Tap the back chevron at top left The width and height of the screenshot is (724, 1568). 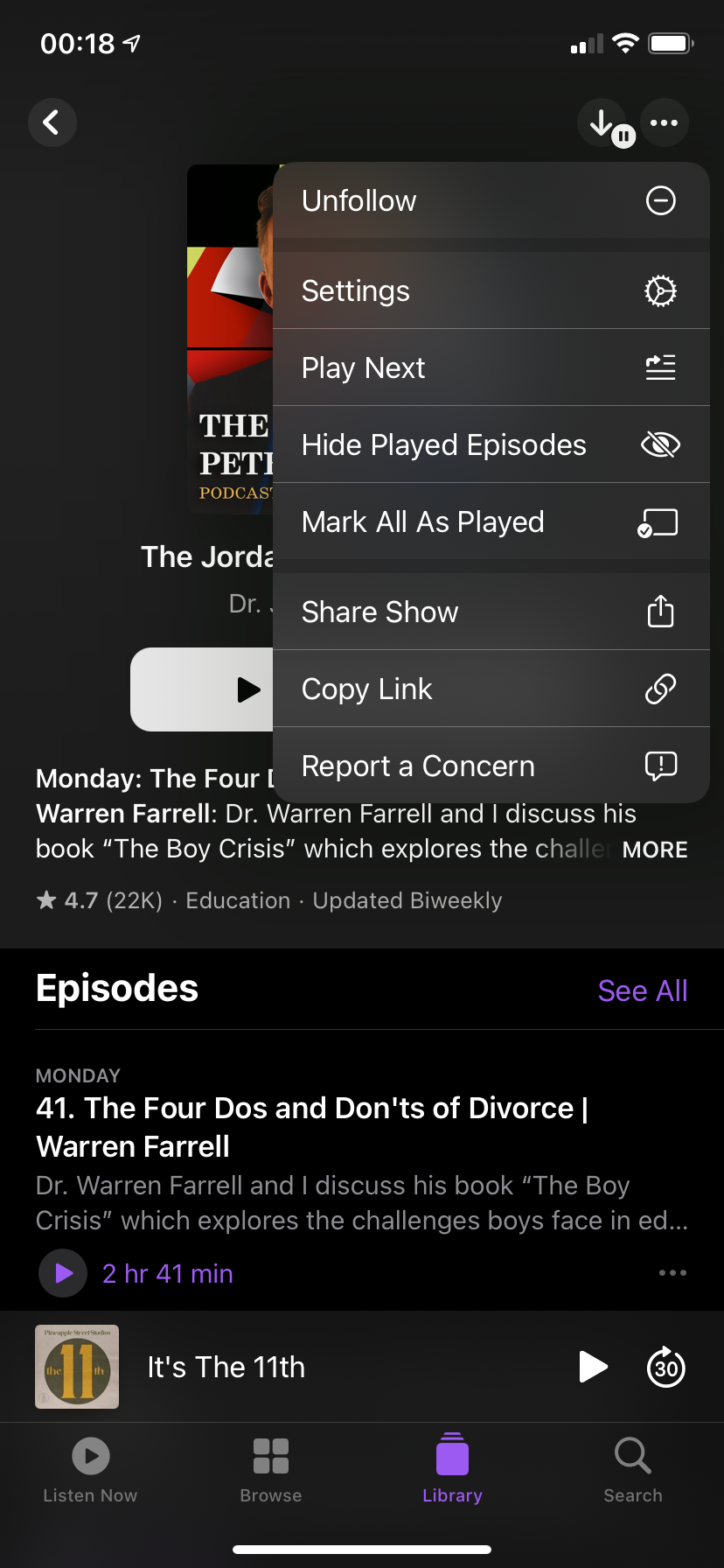[x=52, y=122]
